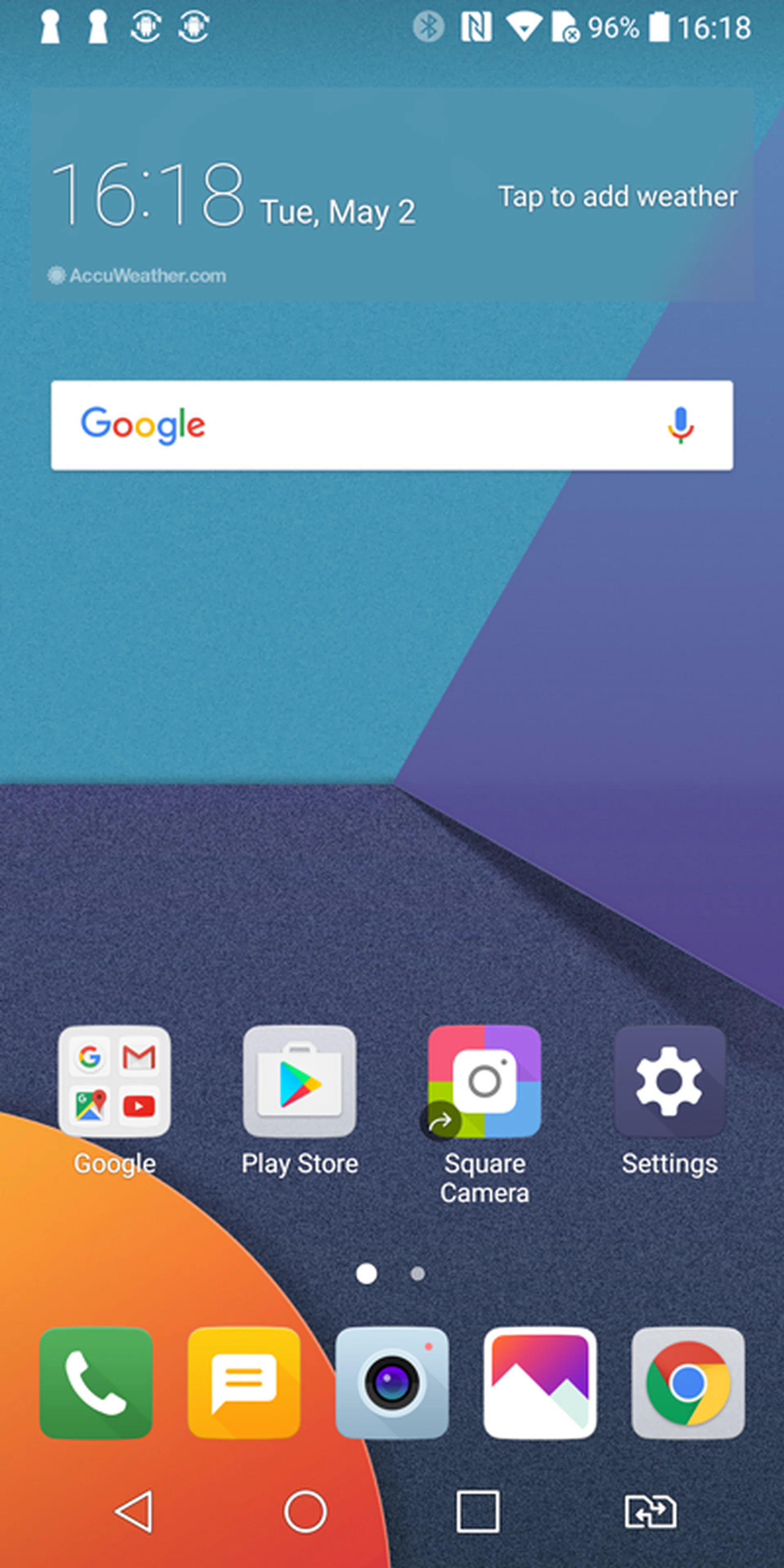This screenshot has width=784, height=1568.
Task: Open the Google apps folder
Action: point(114,1081)
